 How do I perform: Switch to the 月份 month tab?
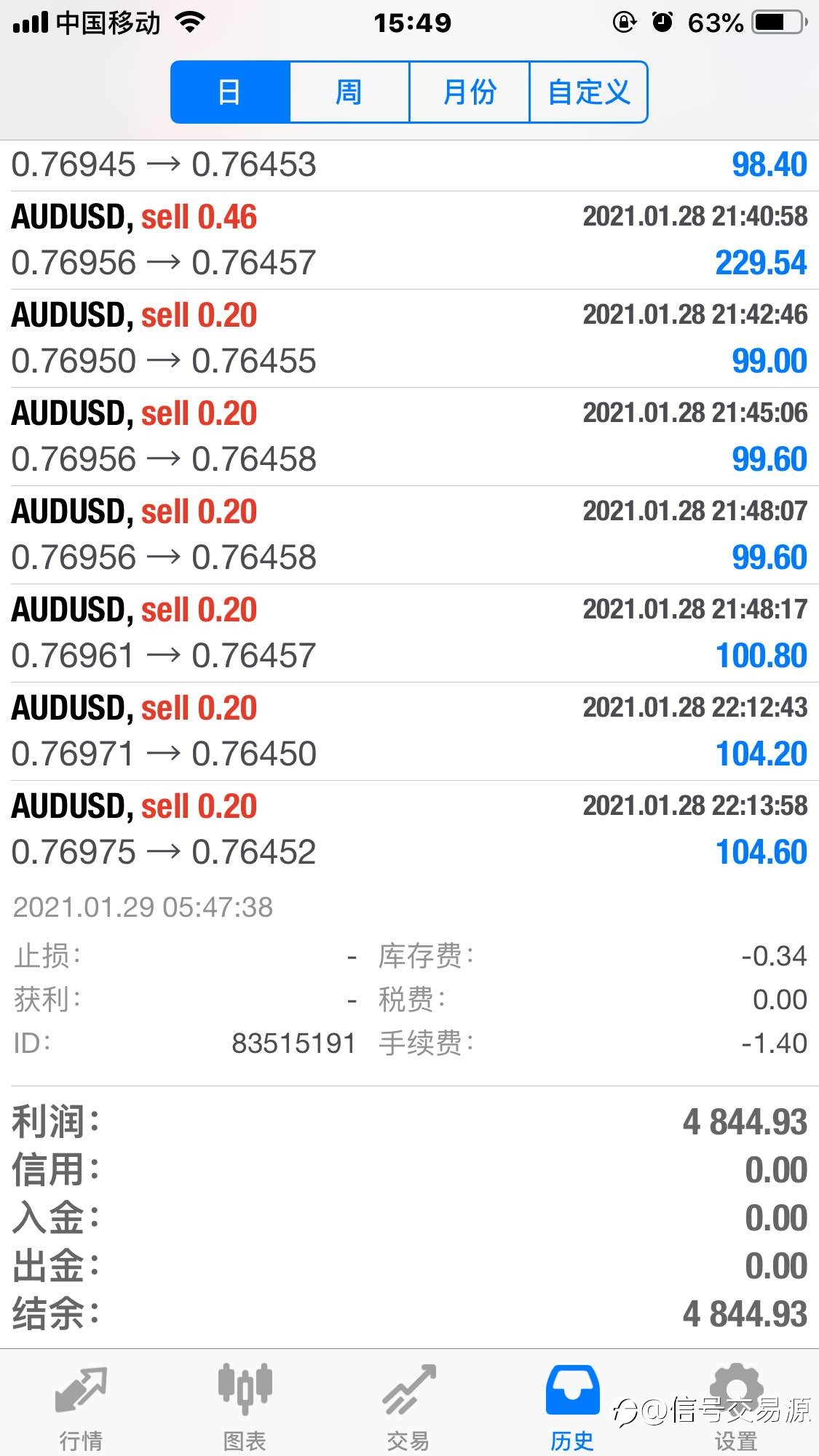(469, 92)
